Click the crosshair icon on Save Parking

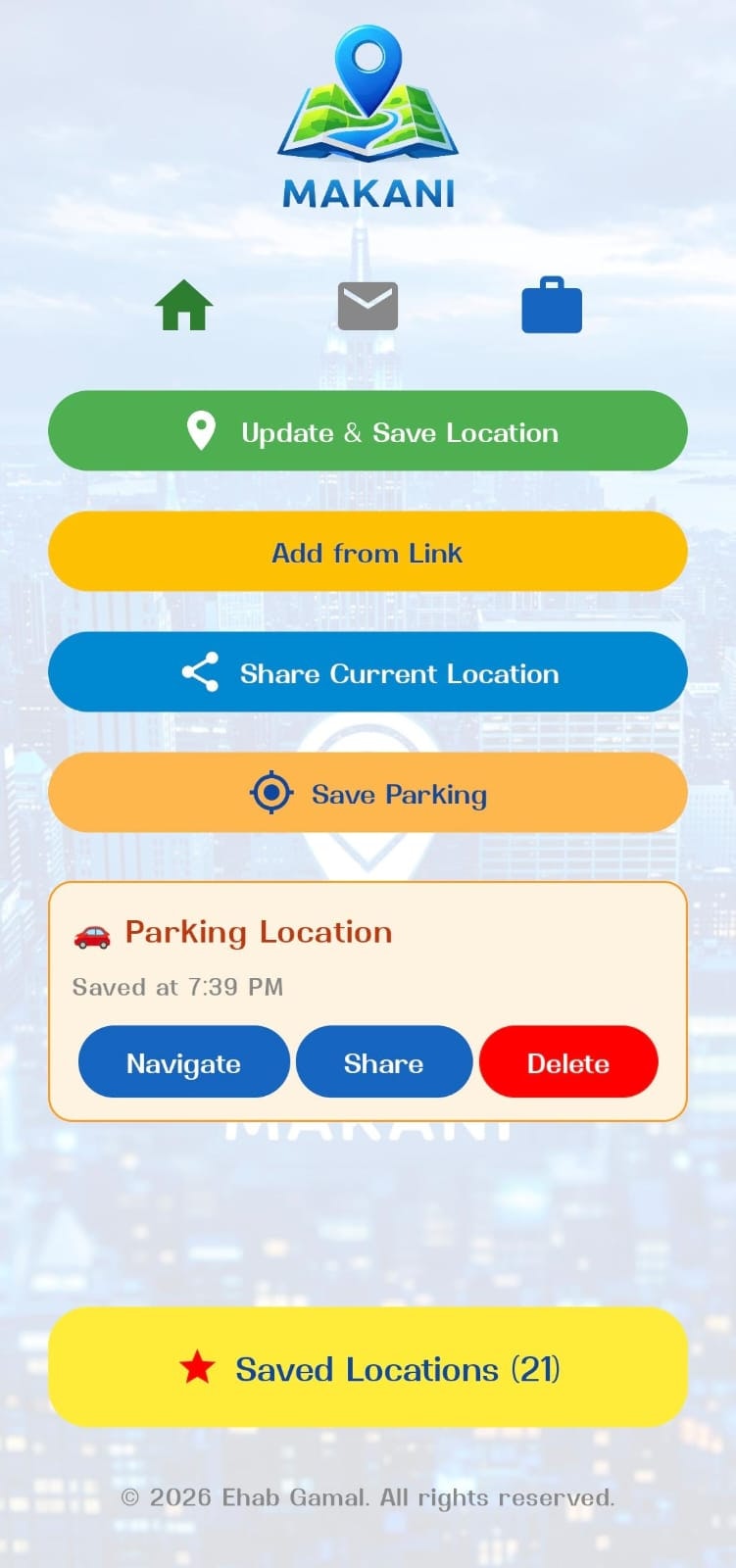click(x=270, y=793)
